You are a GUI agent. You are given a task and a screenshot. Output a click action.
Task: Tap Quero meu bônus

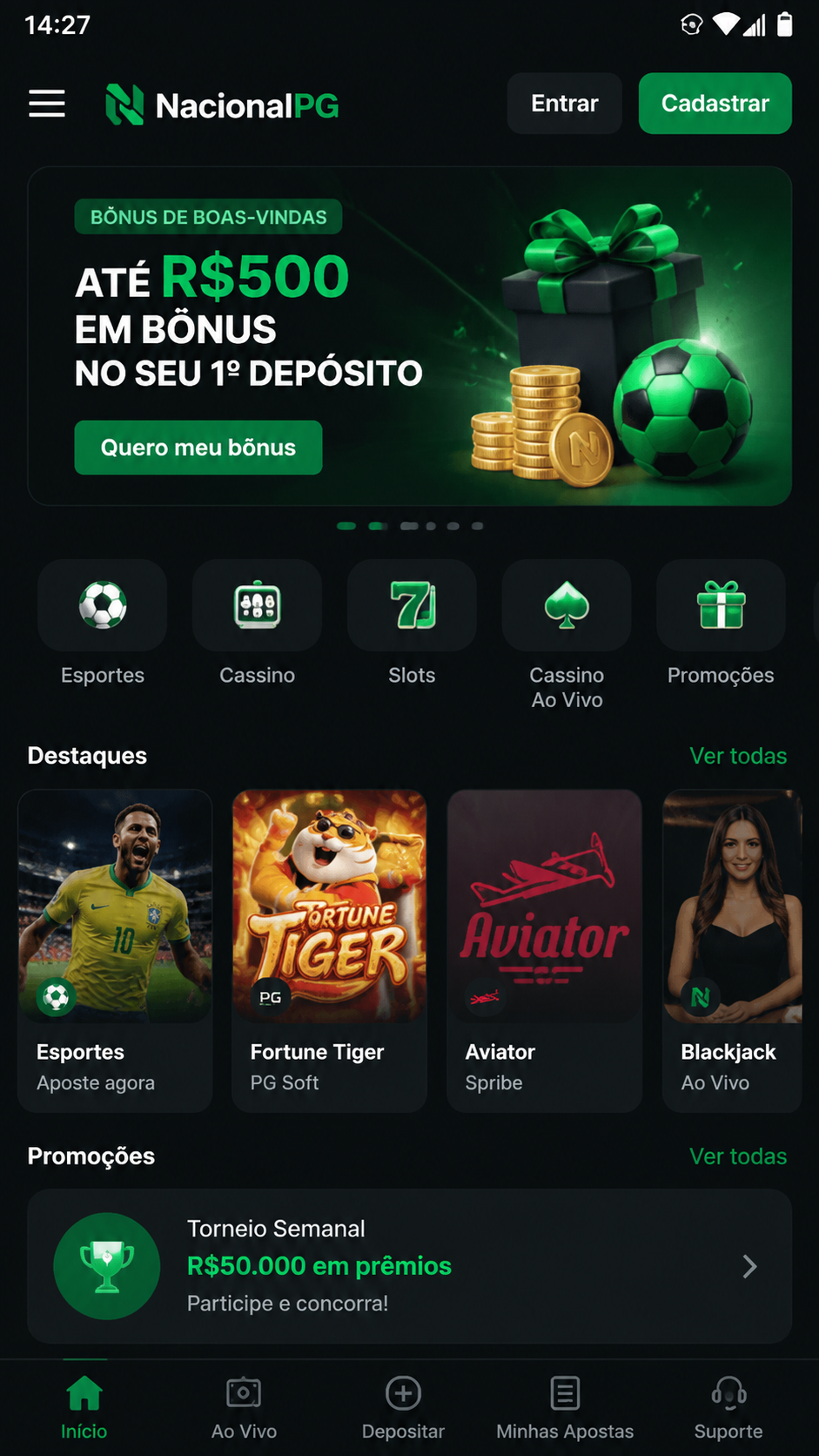[198, 448]
